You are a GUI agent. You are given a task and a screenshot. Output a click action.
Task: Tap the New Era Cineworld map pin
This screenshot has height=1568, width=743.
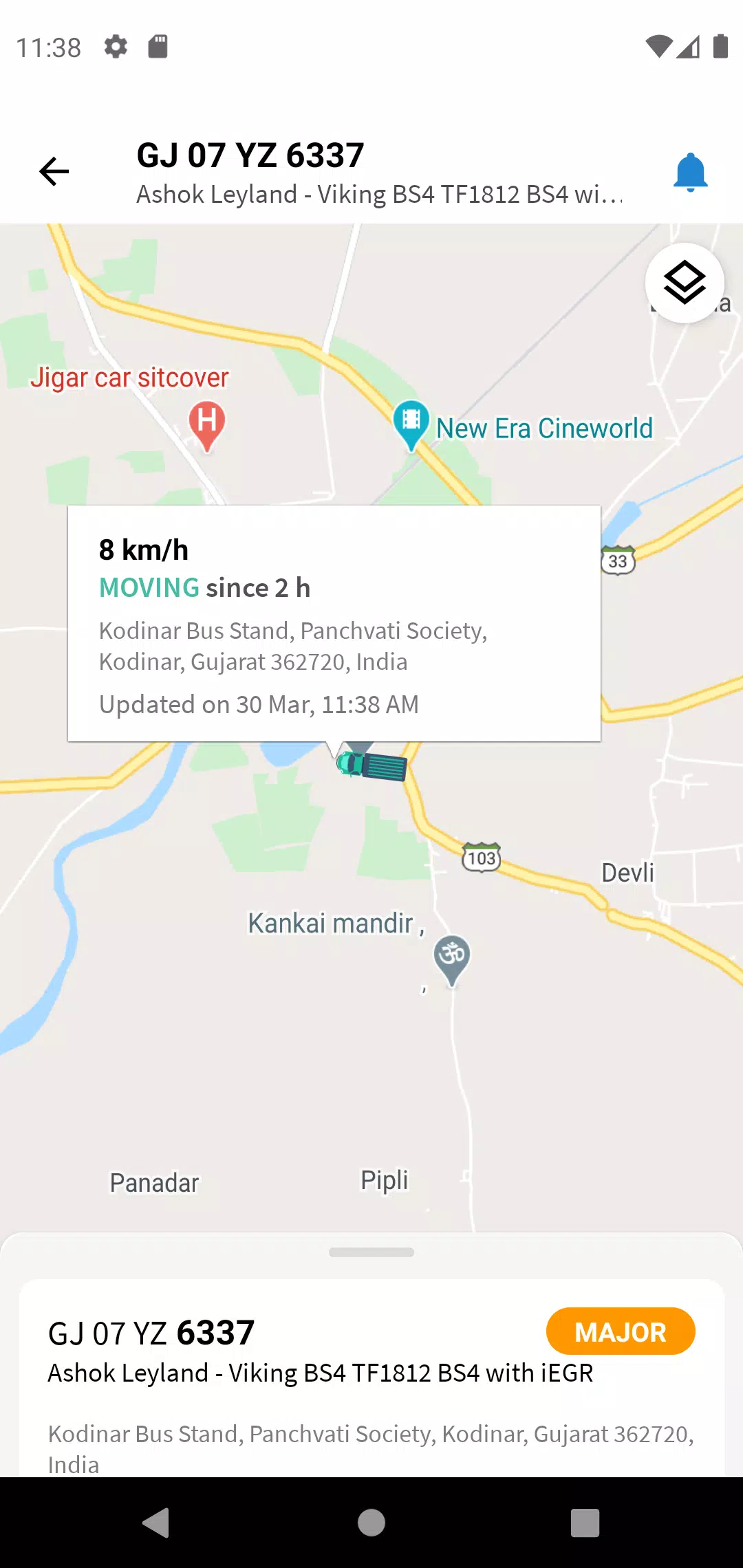[411, 423]
